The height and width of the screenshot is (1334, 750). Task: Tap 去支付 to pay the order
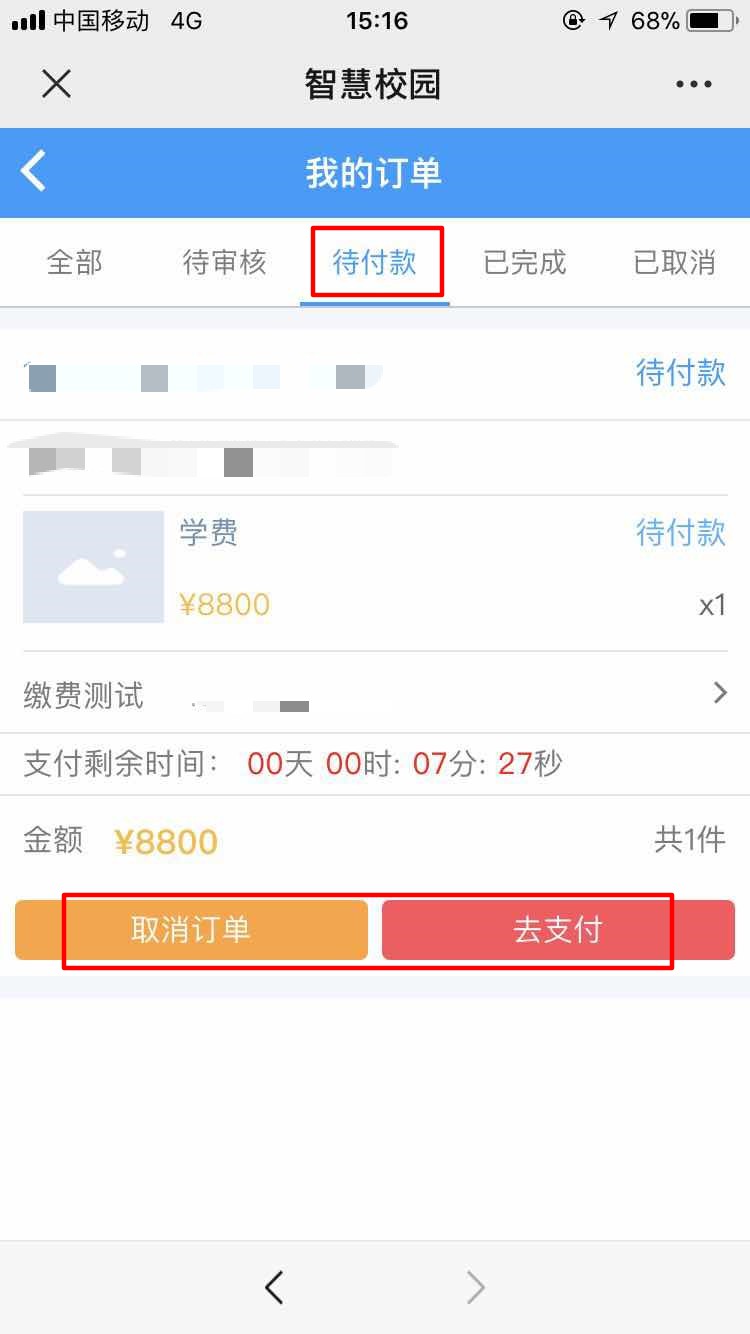tap(558, 930)
